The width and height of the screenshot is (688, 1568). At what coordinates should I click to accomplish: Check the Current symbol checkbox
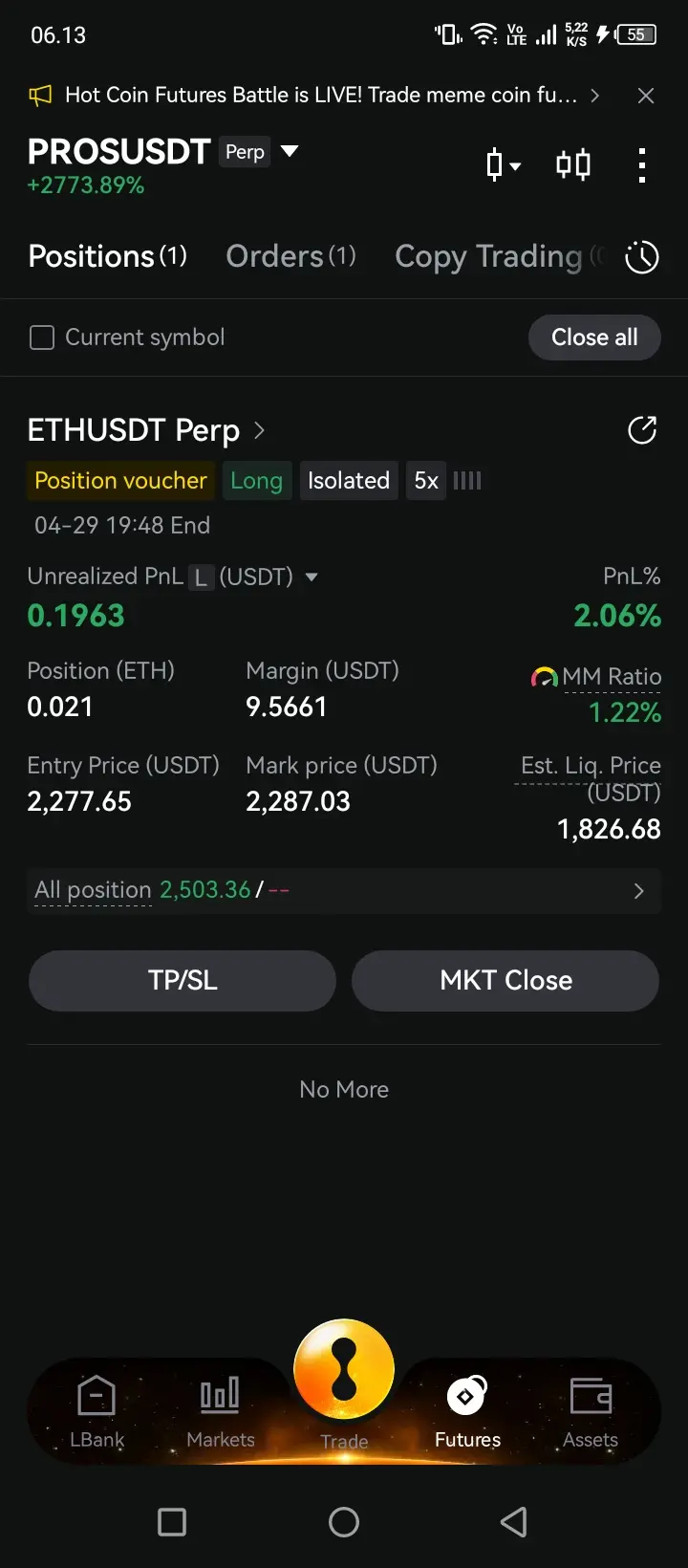(42, 338)
